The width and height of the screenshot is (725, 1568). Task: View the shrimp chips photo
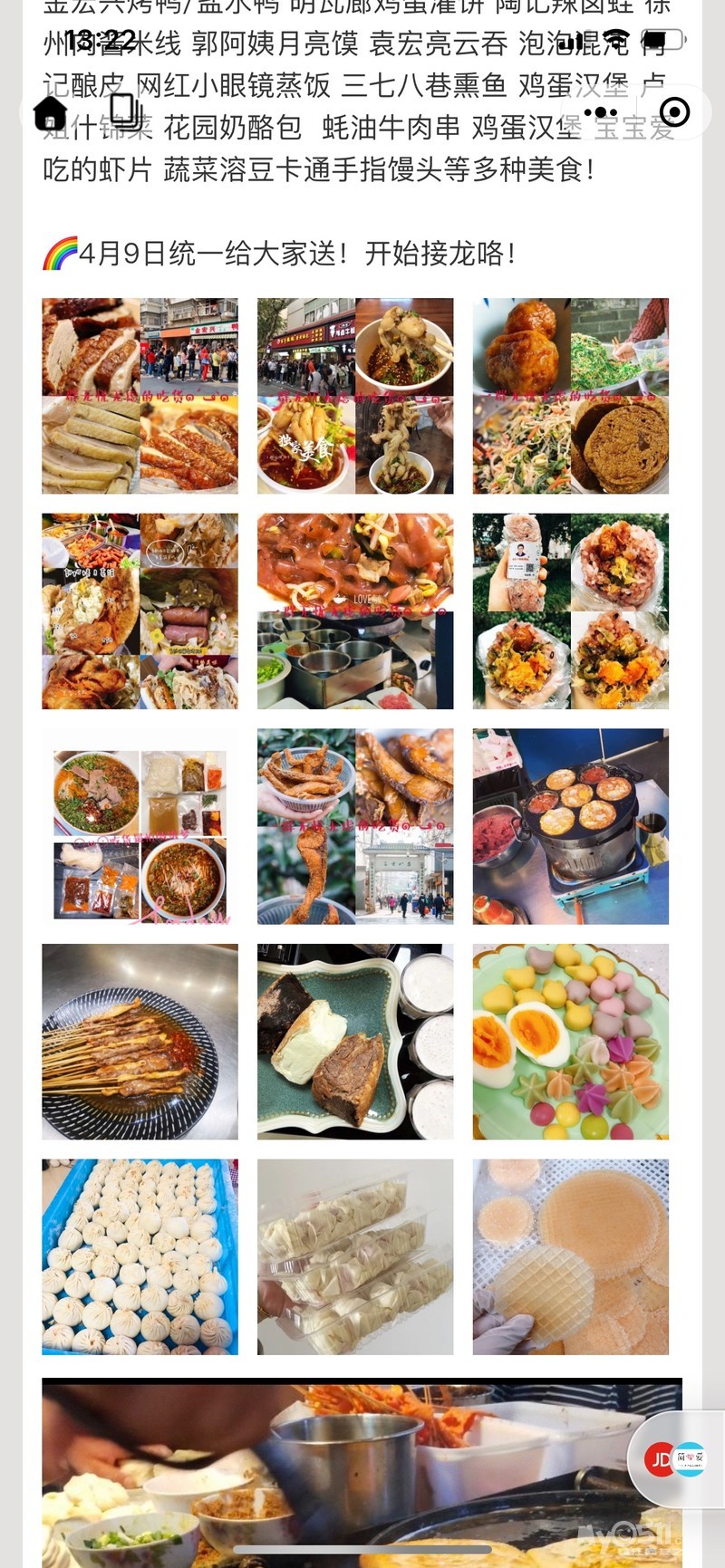tap(570, 1256)
